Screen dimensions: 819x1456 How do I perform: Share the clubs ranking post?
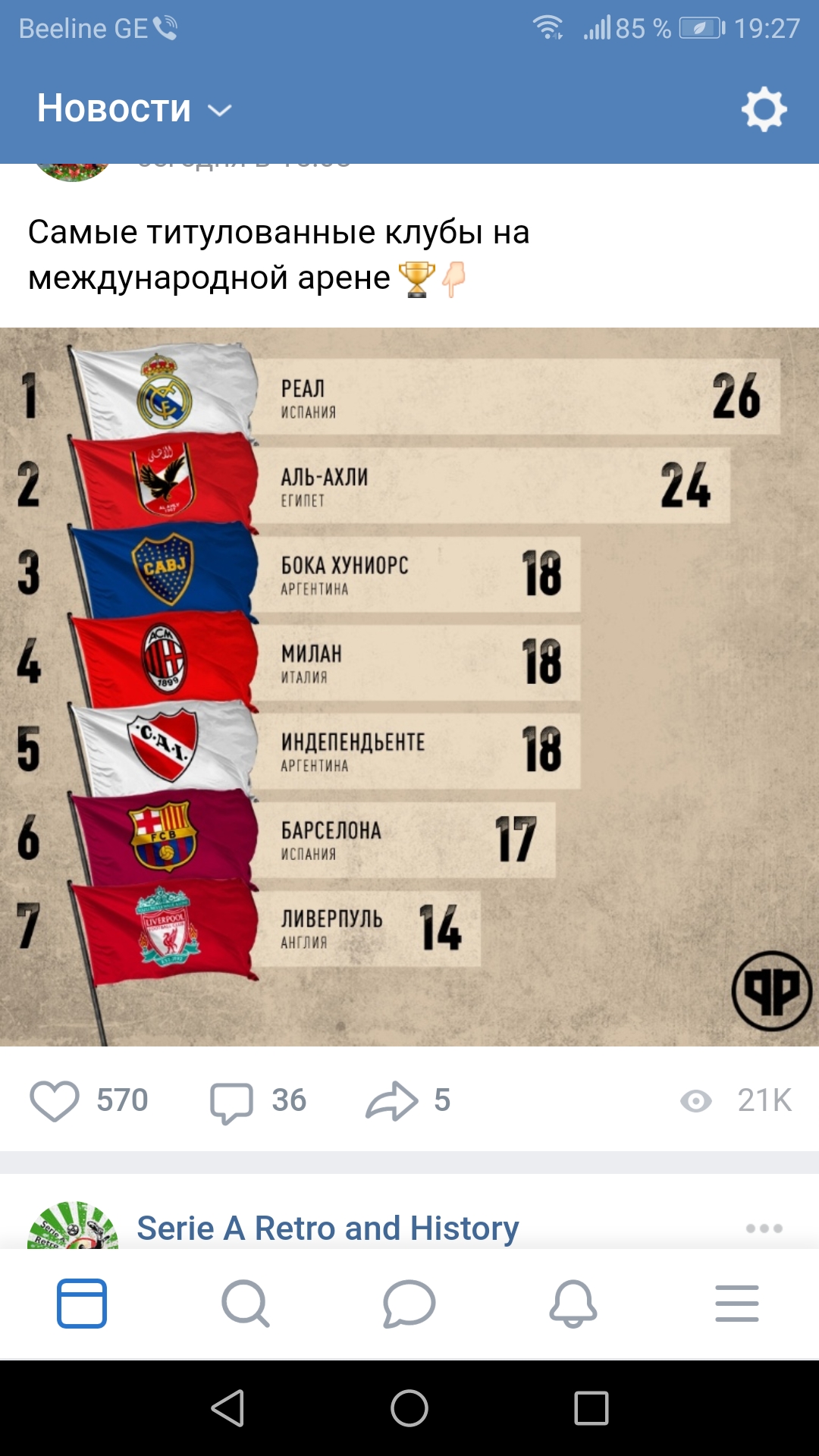coord(392,1100)
